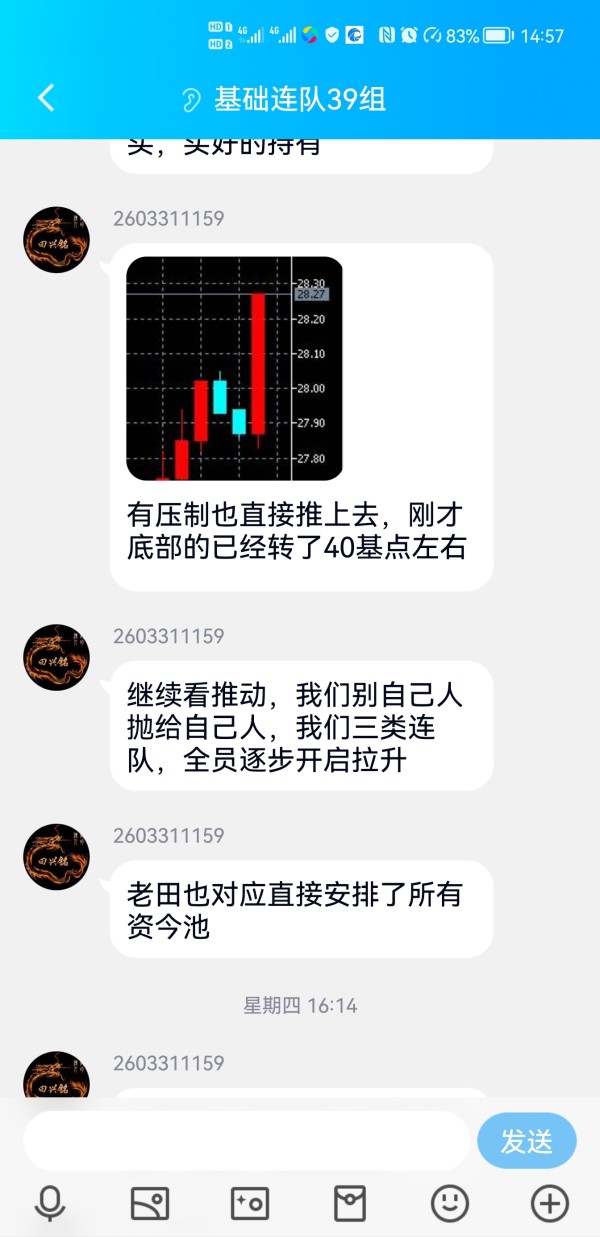This screenshot has height=1237, width=600.
Task: Open the red packet icon
Action: pos(350,1203)
